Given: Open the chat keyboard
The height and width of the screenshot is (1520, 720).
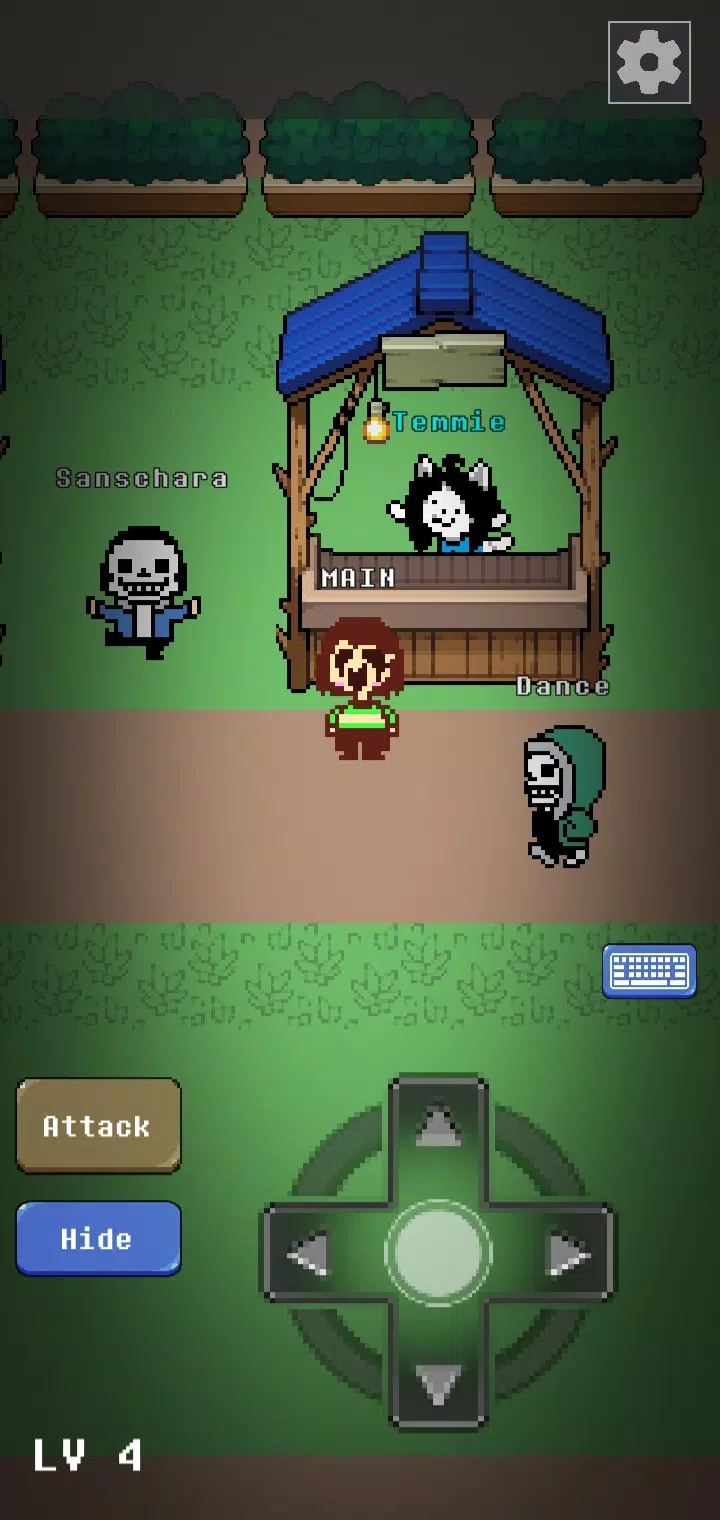Looking at the screenshot, I should point(649,971).
